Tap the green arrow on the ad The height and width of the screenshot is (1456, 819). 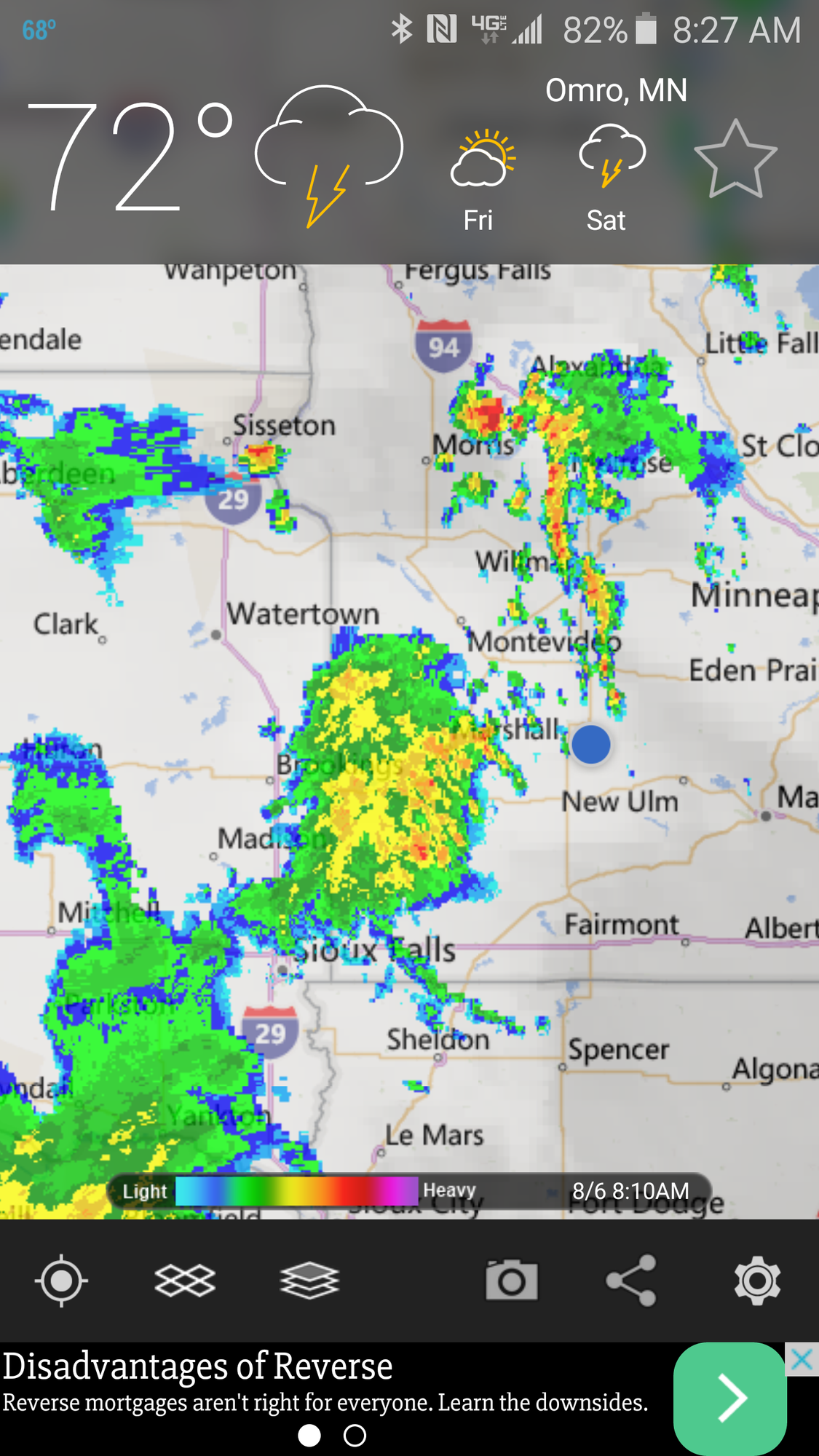pos(729,1398)
